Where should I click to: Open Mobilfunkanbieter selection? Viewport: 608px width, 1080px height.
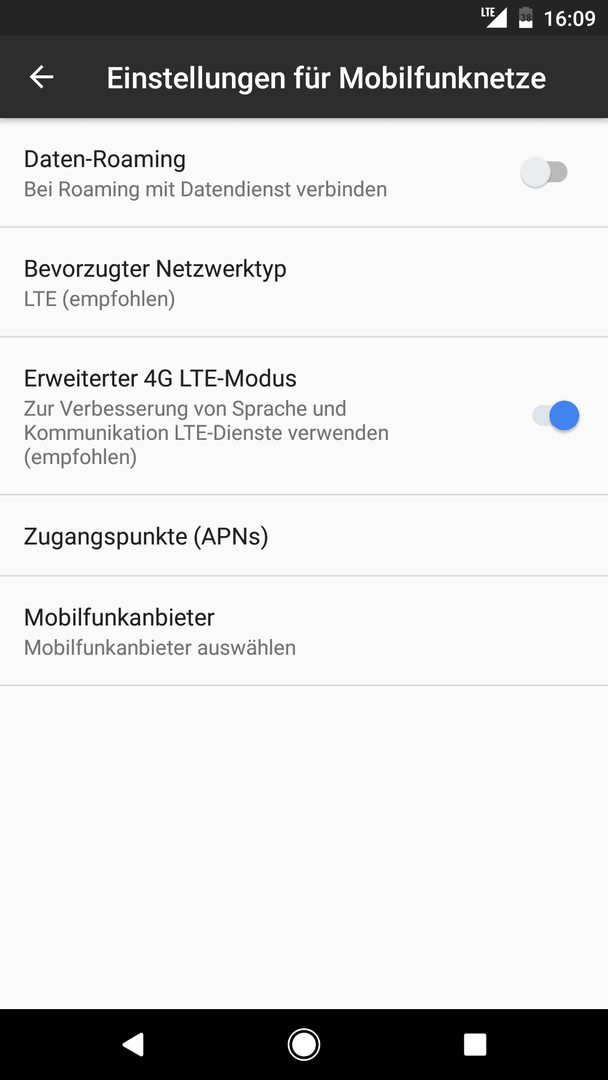click(x=304, y=631)
